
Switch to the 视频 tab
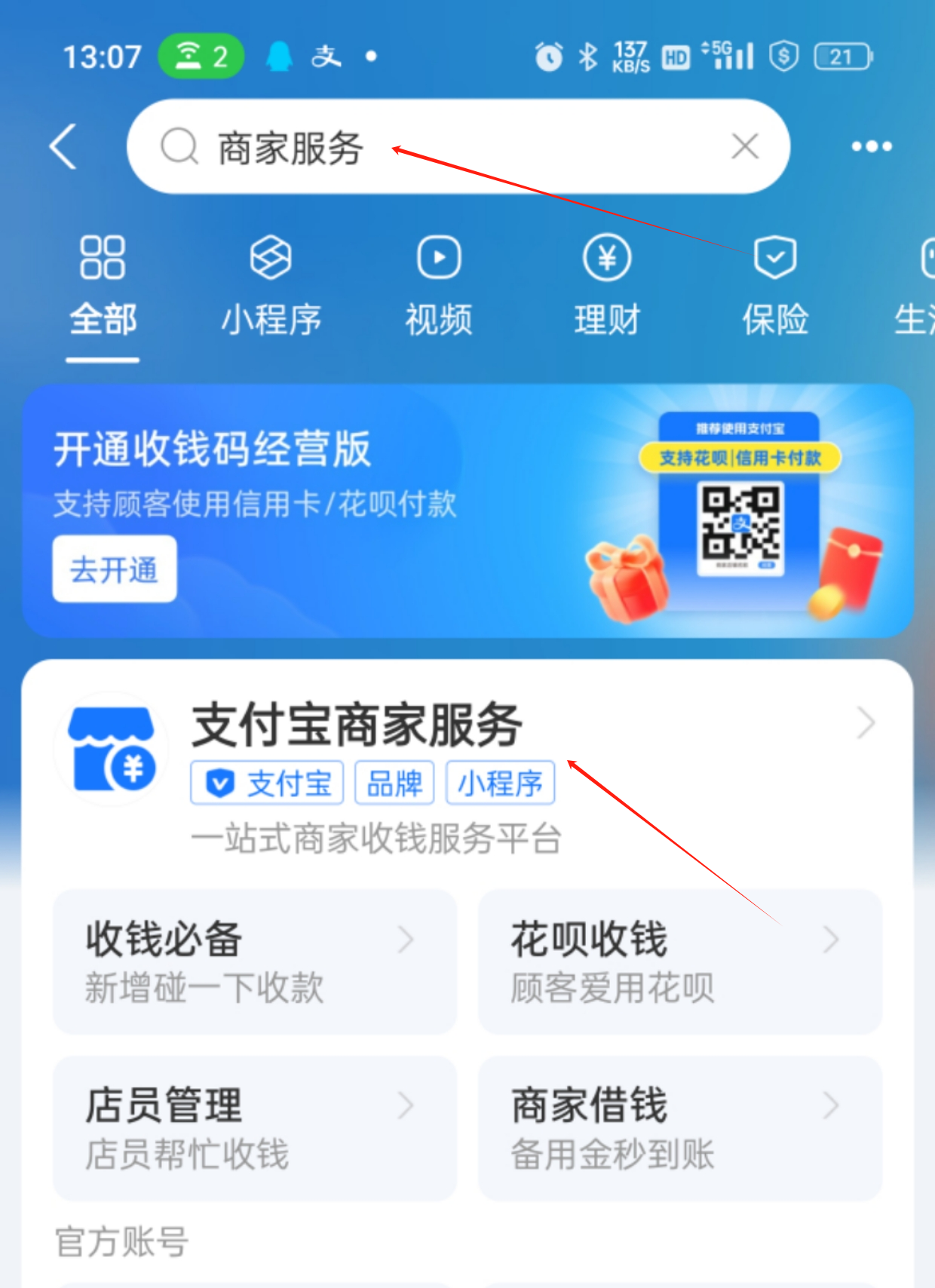tap(439, 287)
